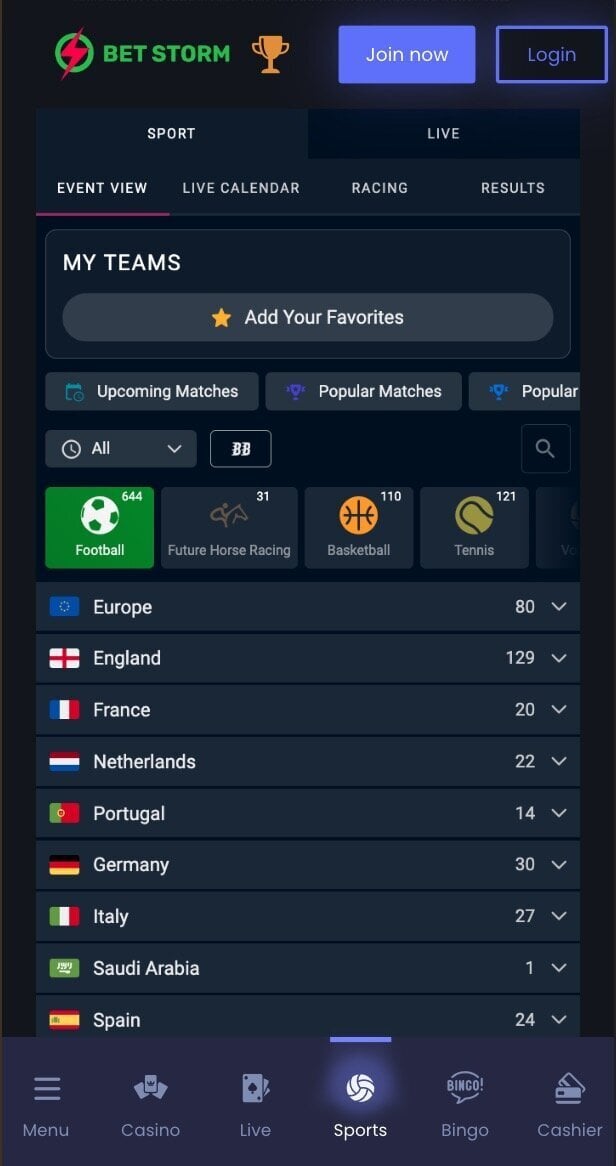Select the Upcoming Matches chip
The height and width of the screenshot is (1166, 616).
(152, 391)
